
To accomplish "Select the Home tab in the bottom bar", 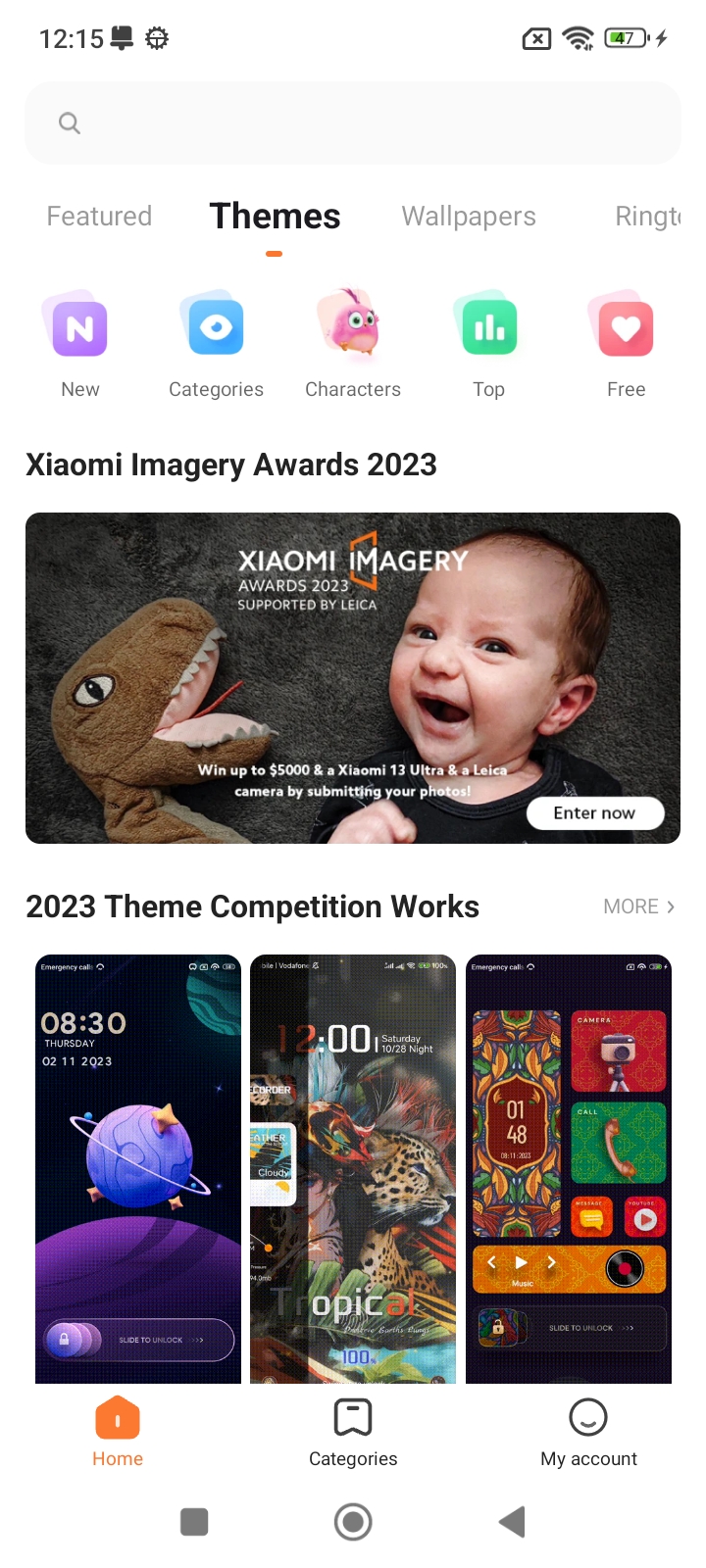I will (x=118, y=1433).
